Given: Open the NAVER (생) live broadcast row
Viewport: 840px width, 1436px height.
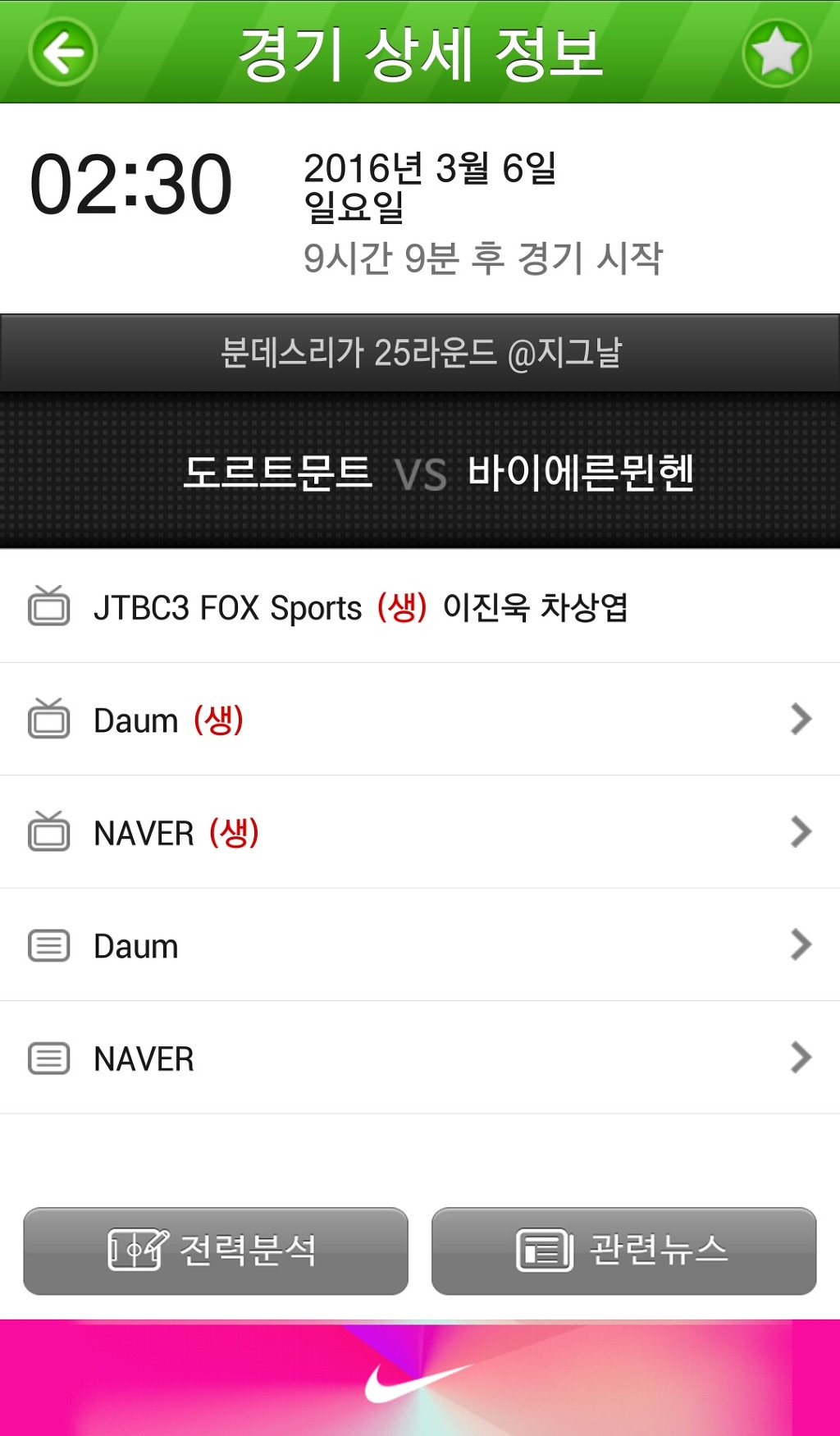Looking at the screenshot, I should pos(420,832).
